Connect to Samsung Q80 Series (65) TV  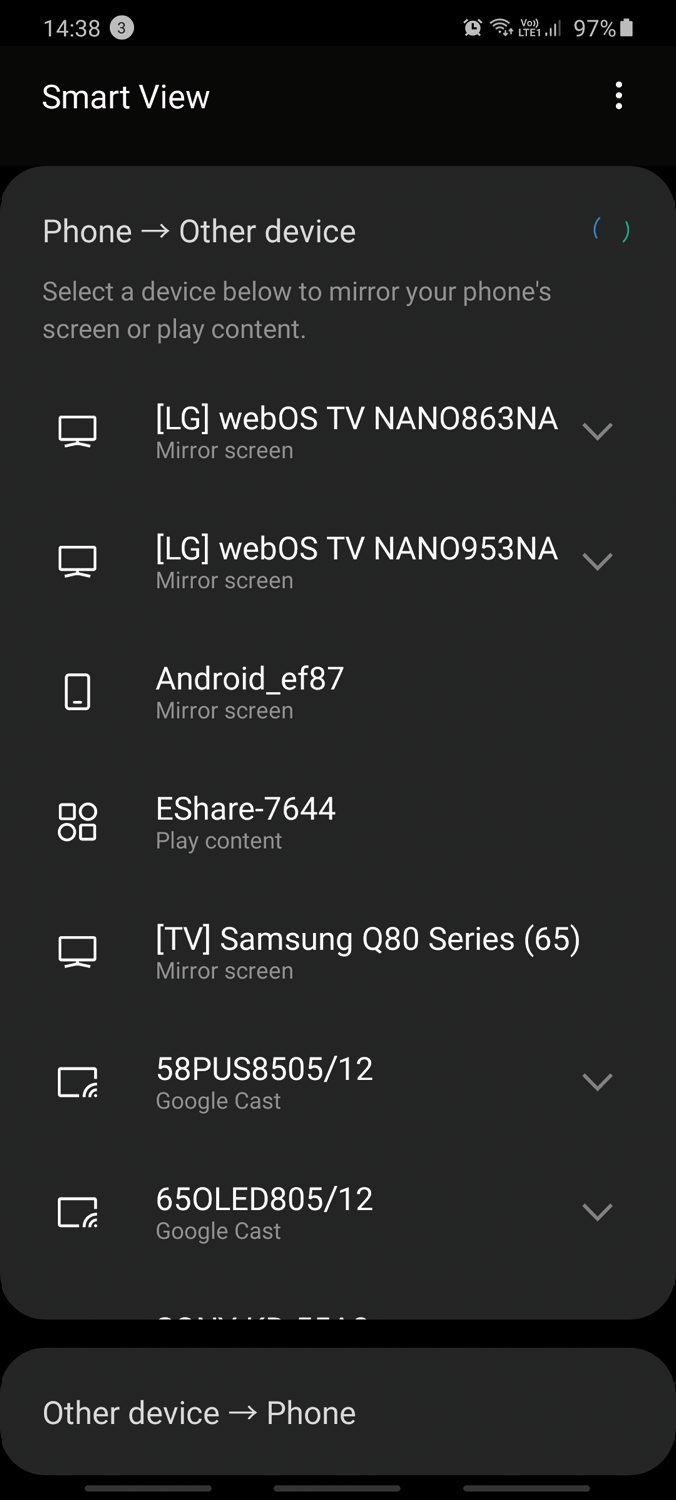tap(338, 951)
